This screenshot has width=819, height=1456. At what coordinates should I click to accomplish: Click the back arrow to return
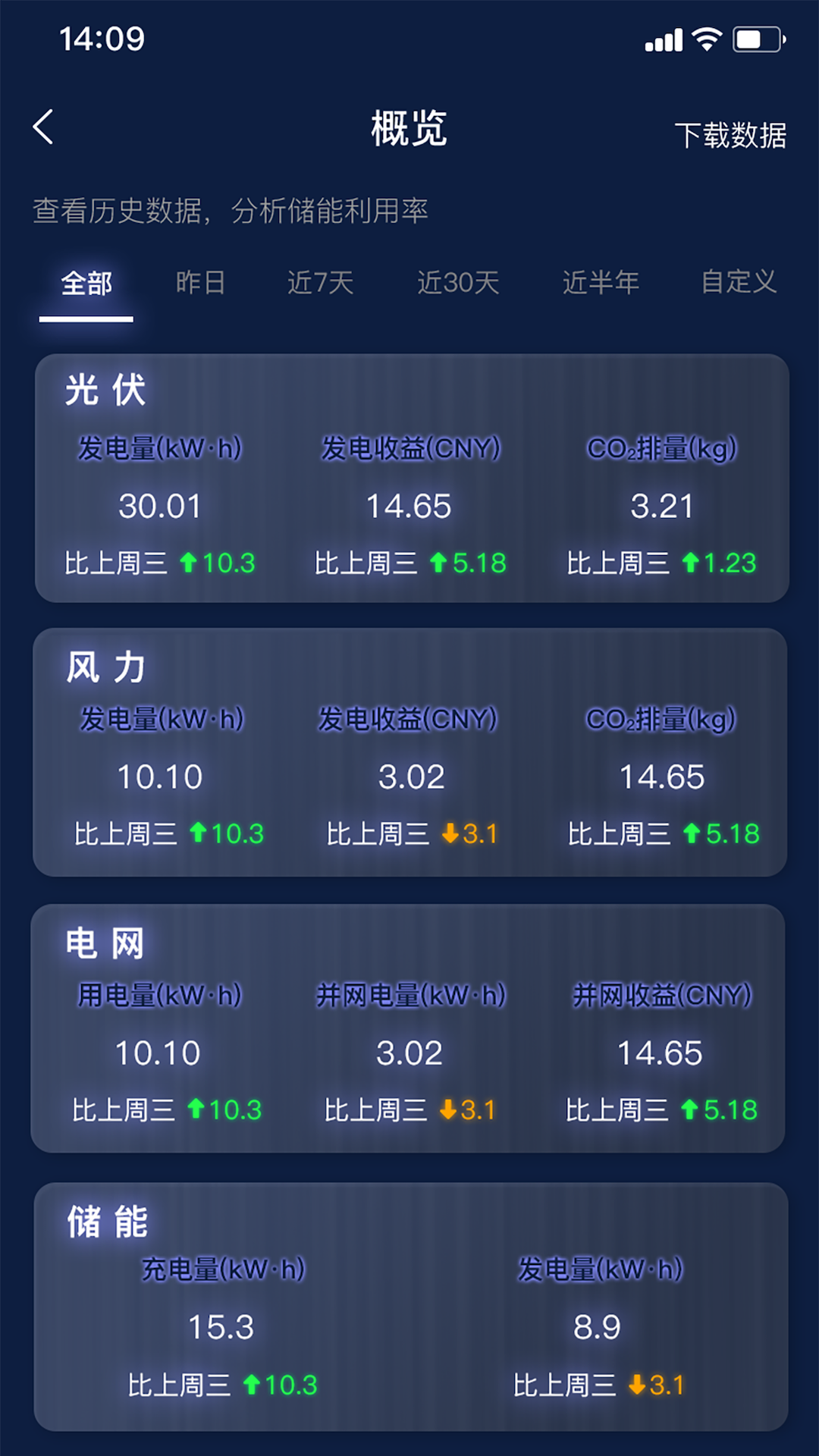click(43, 127)
